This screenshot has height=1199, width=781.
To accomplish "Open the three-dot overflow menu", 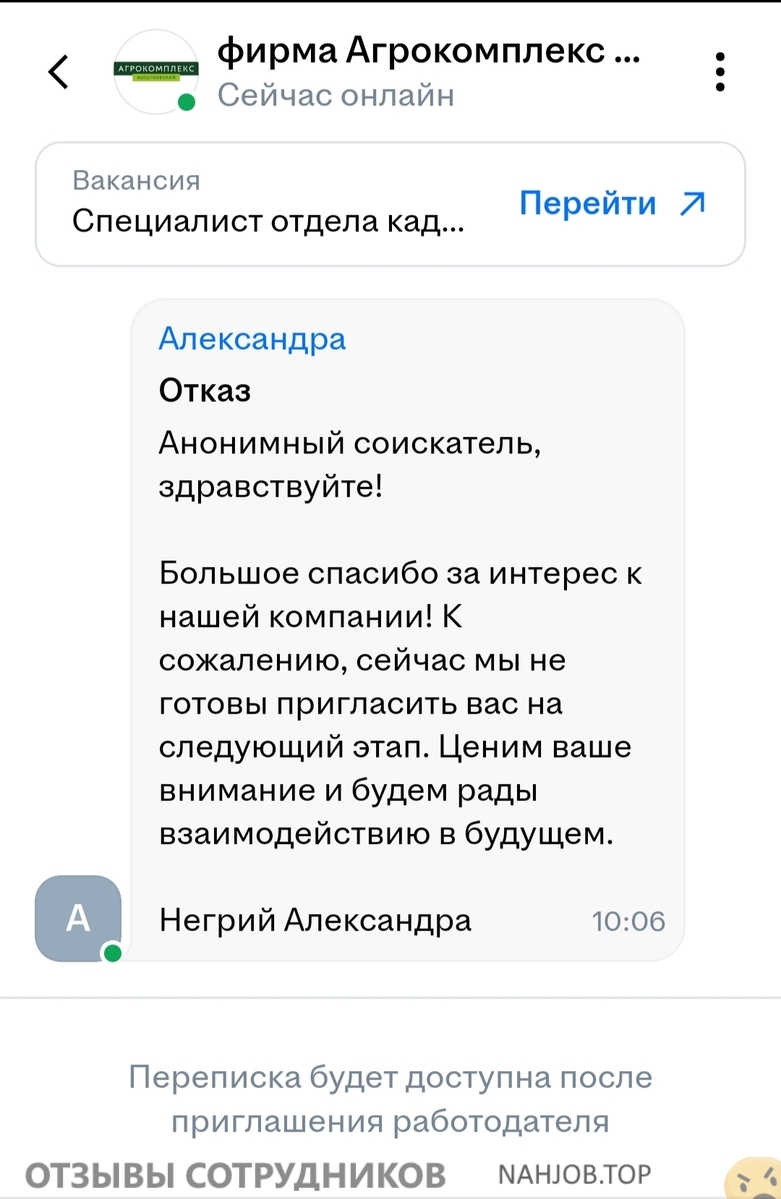I will click(720, 72).
